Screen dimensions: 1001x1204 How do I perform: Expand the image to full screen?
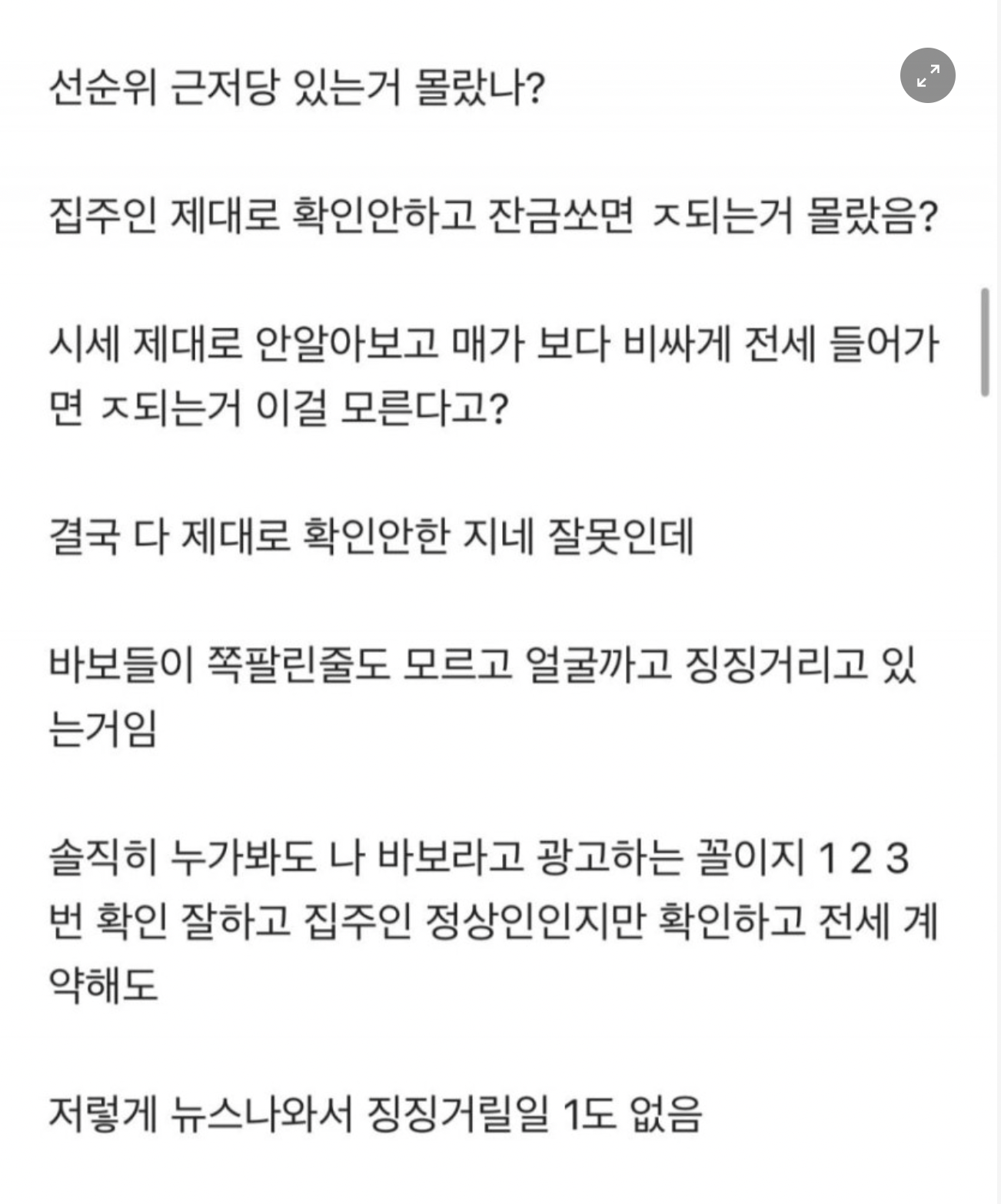click(927, 75)
